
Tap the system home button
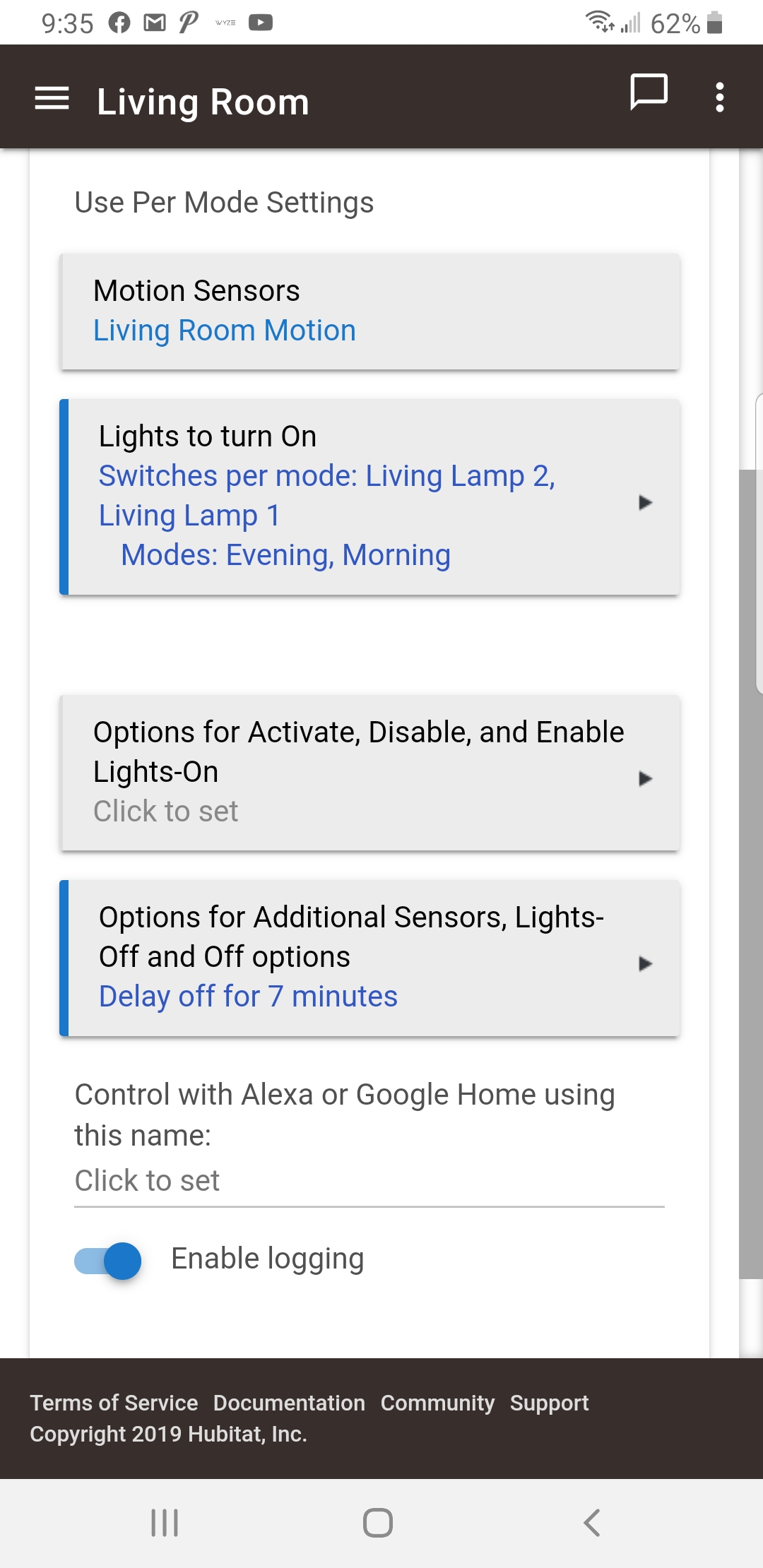378,1523
